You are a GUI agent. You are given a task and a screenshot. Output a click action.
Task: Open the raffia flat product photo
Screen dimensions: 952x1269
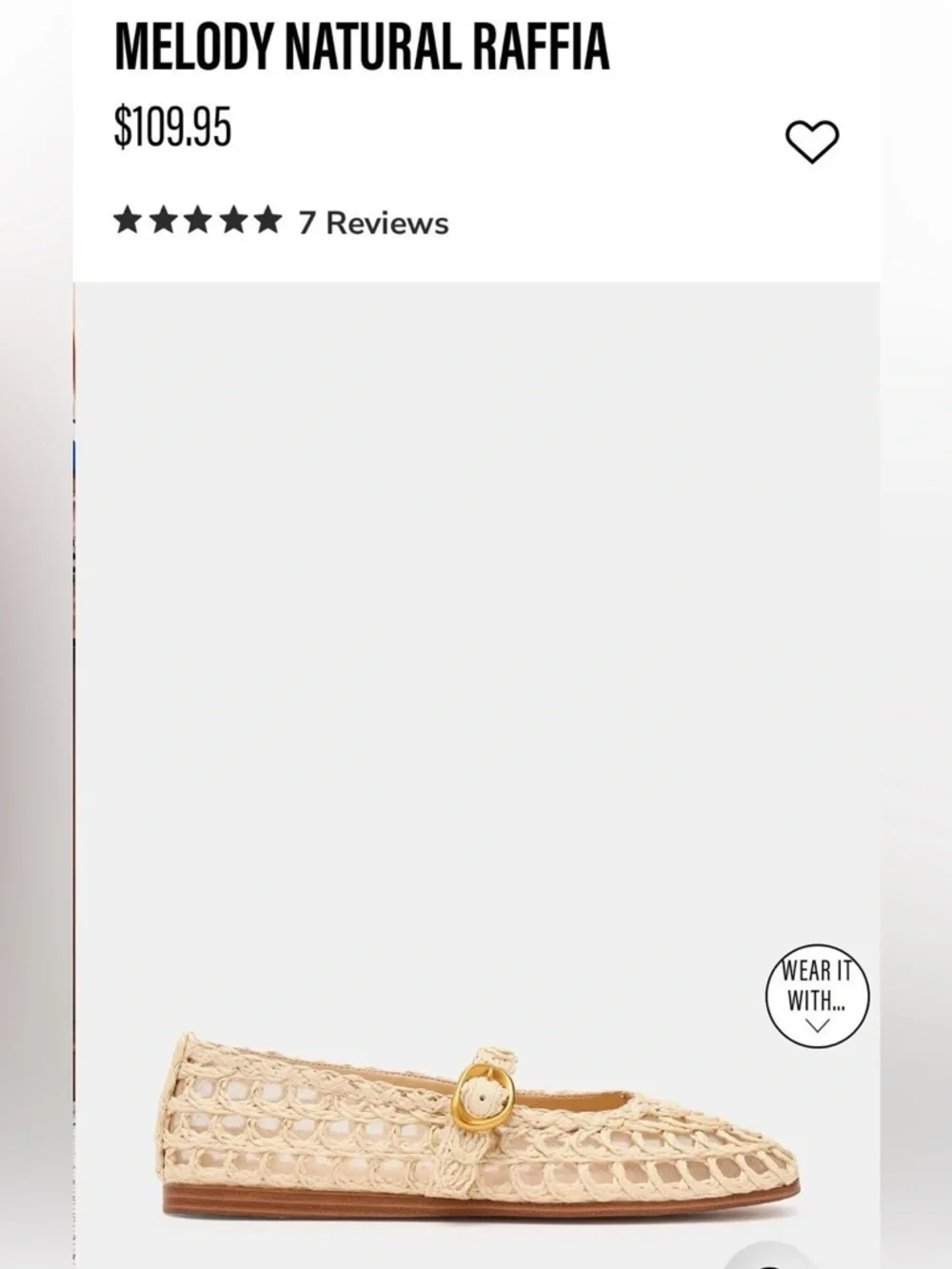click(476, 1123)
